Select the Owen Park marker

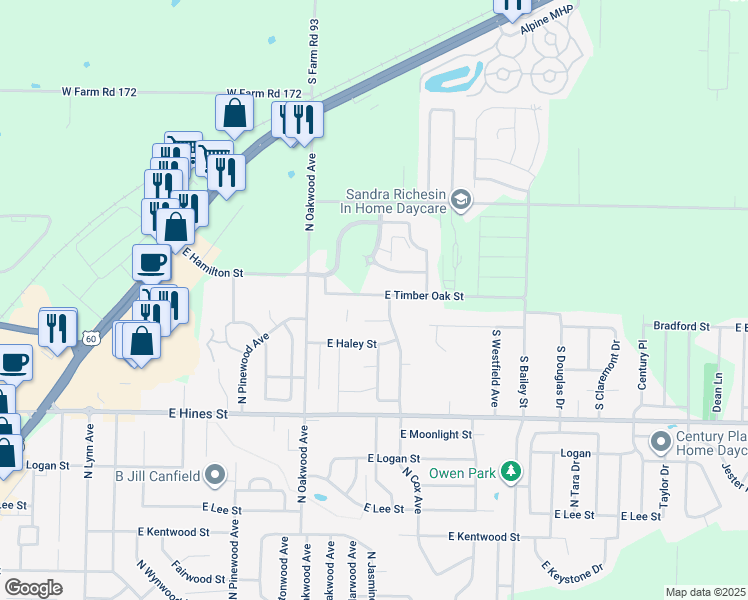[511, 471]
